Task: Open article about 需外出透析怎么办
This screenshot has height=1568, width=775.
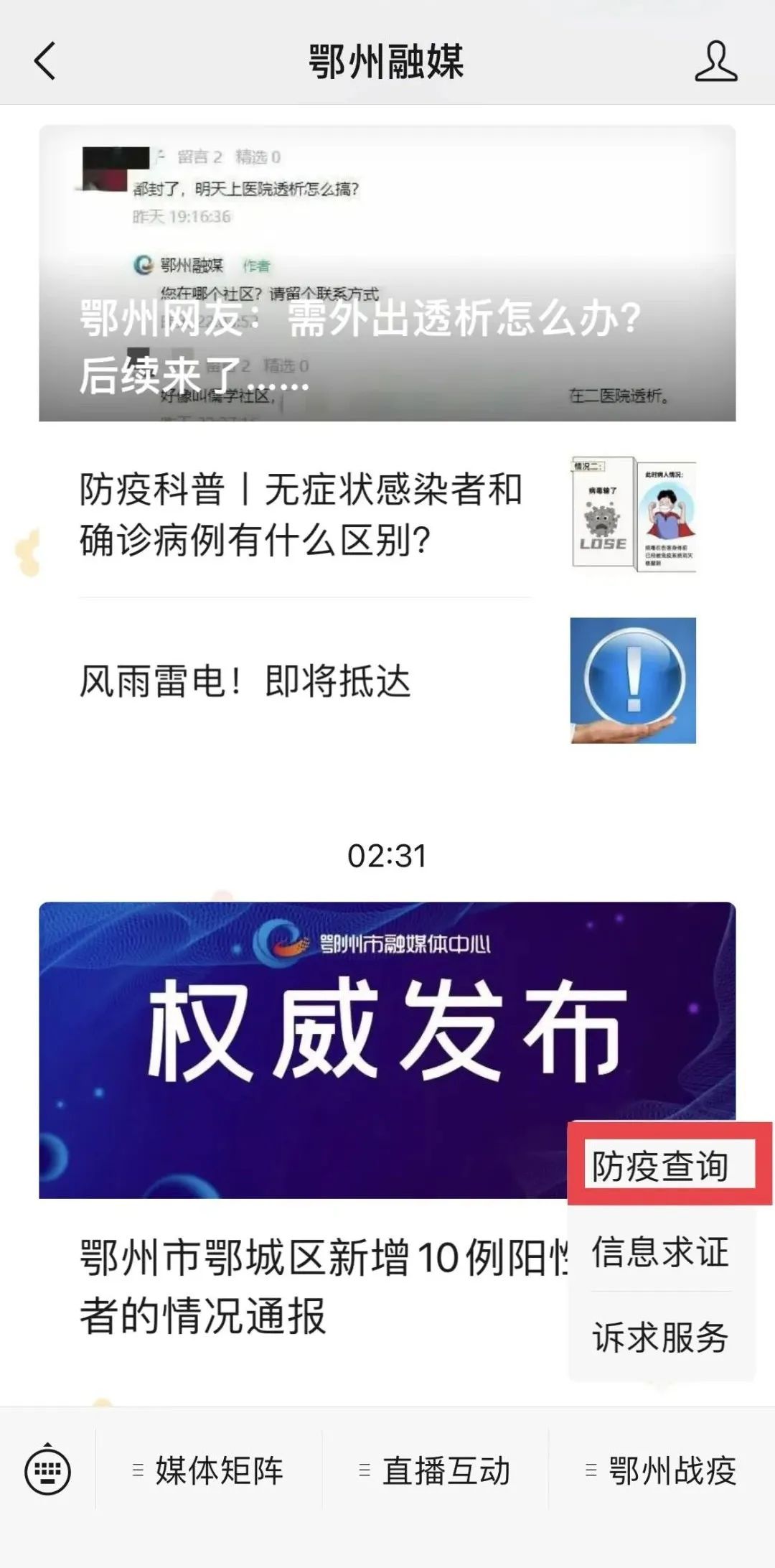Action: [x=387, y=274]
